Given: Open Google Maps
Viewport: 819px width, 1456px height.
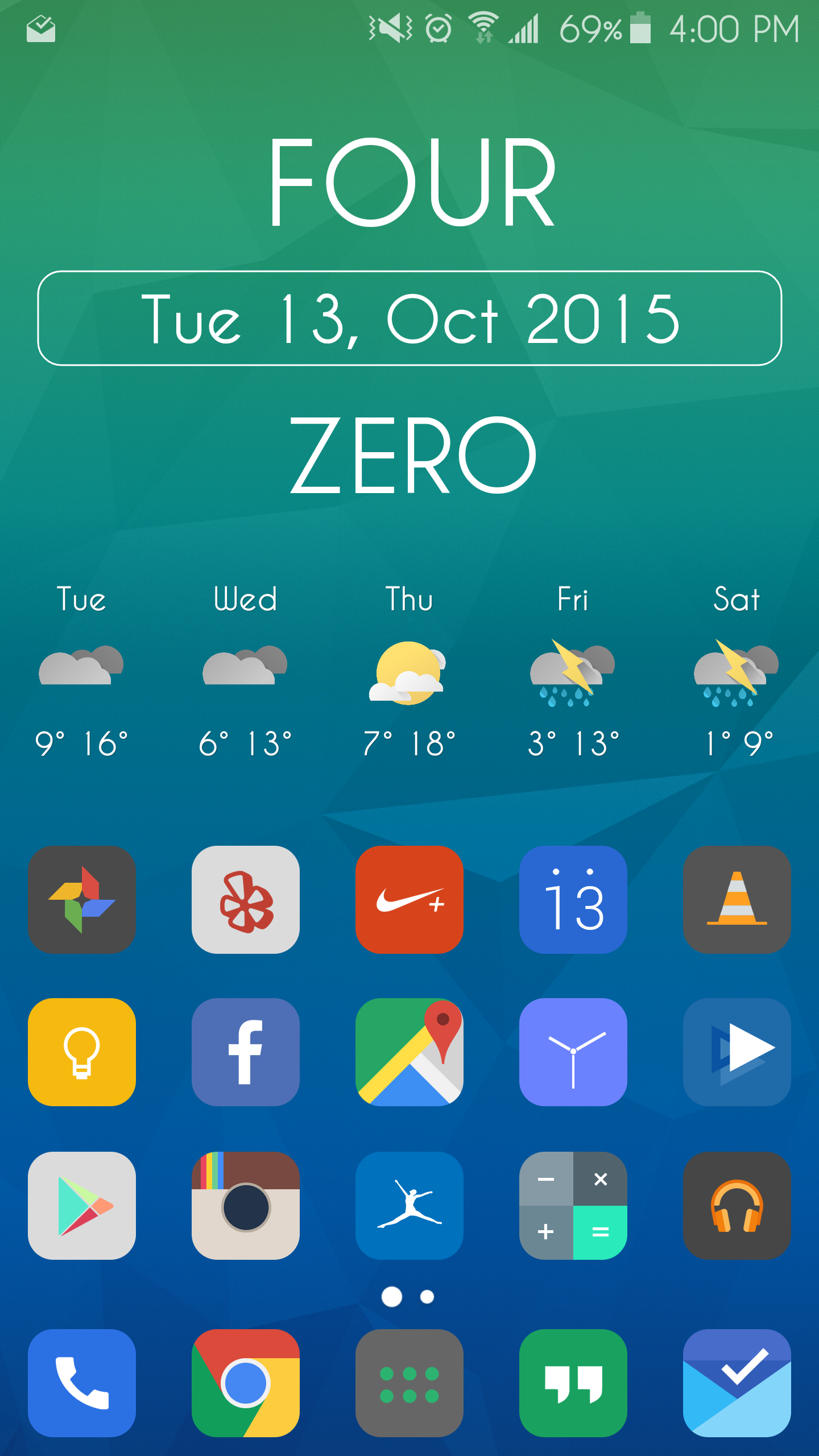Looking at the screenshot, I should pos(409,1052).
